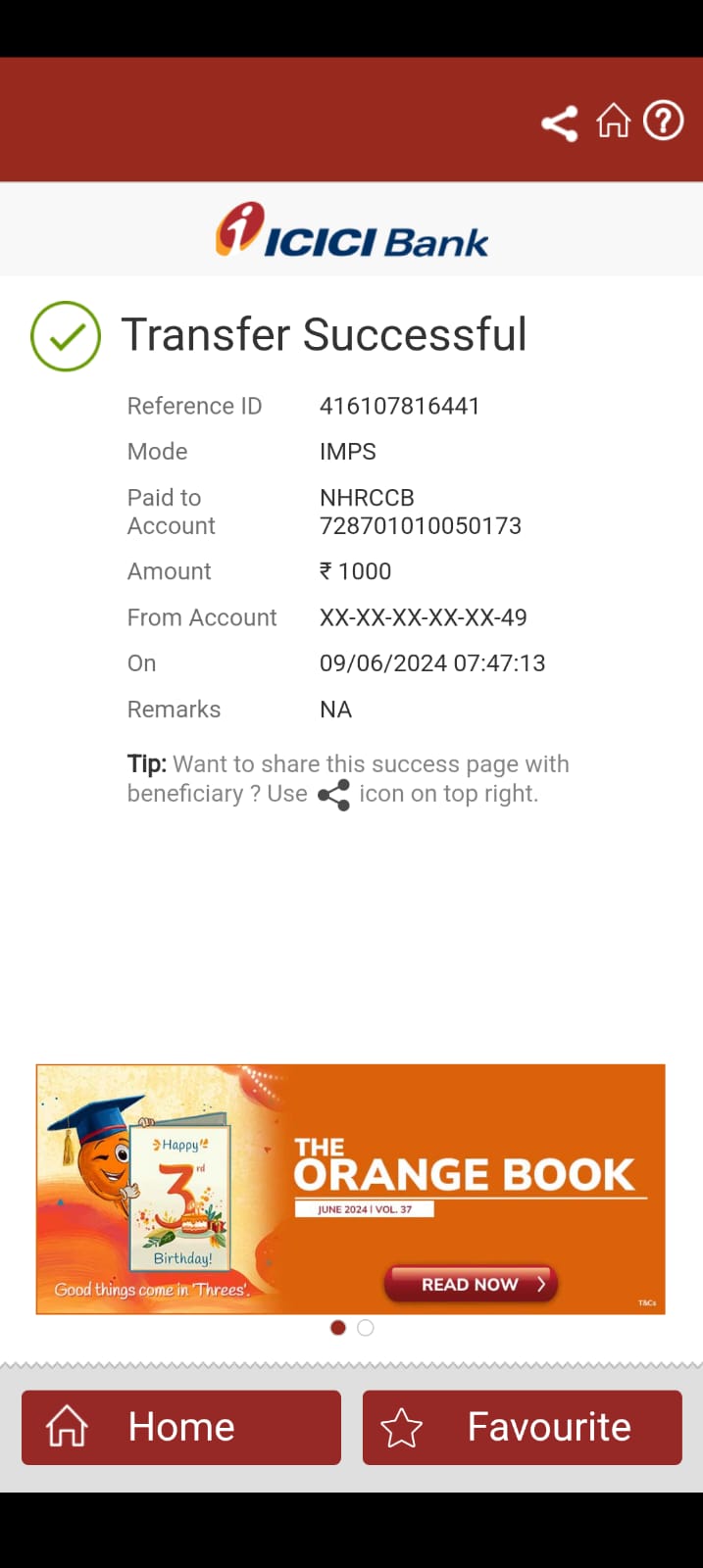Add this transfer to Favourite
This screenshot has width=703, height=1568.
click(x=522, y=1427)
